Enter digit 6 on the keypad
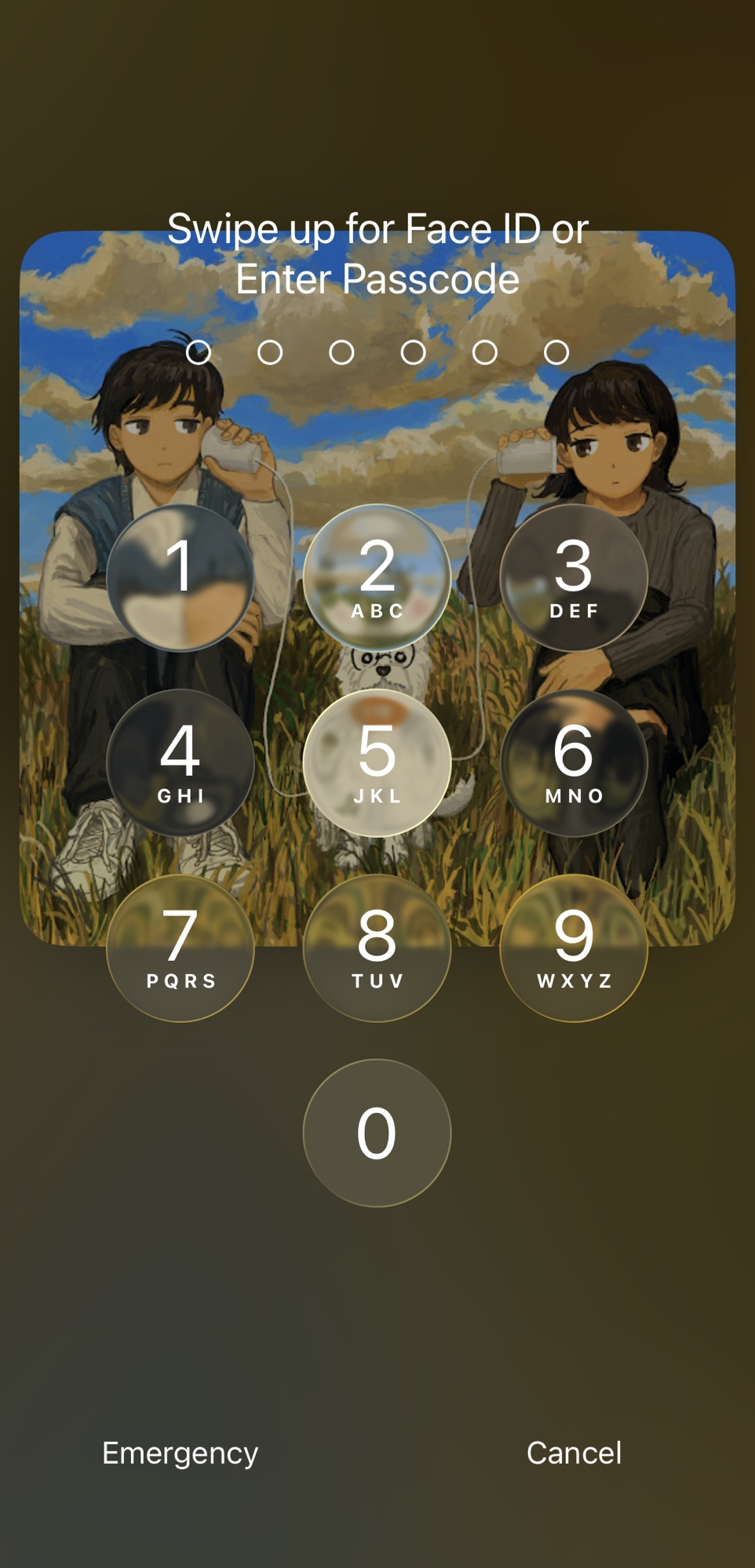 click(x=574, y=762)
